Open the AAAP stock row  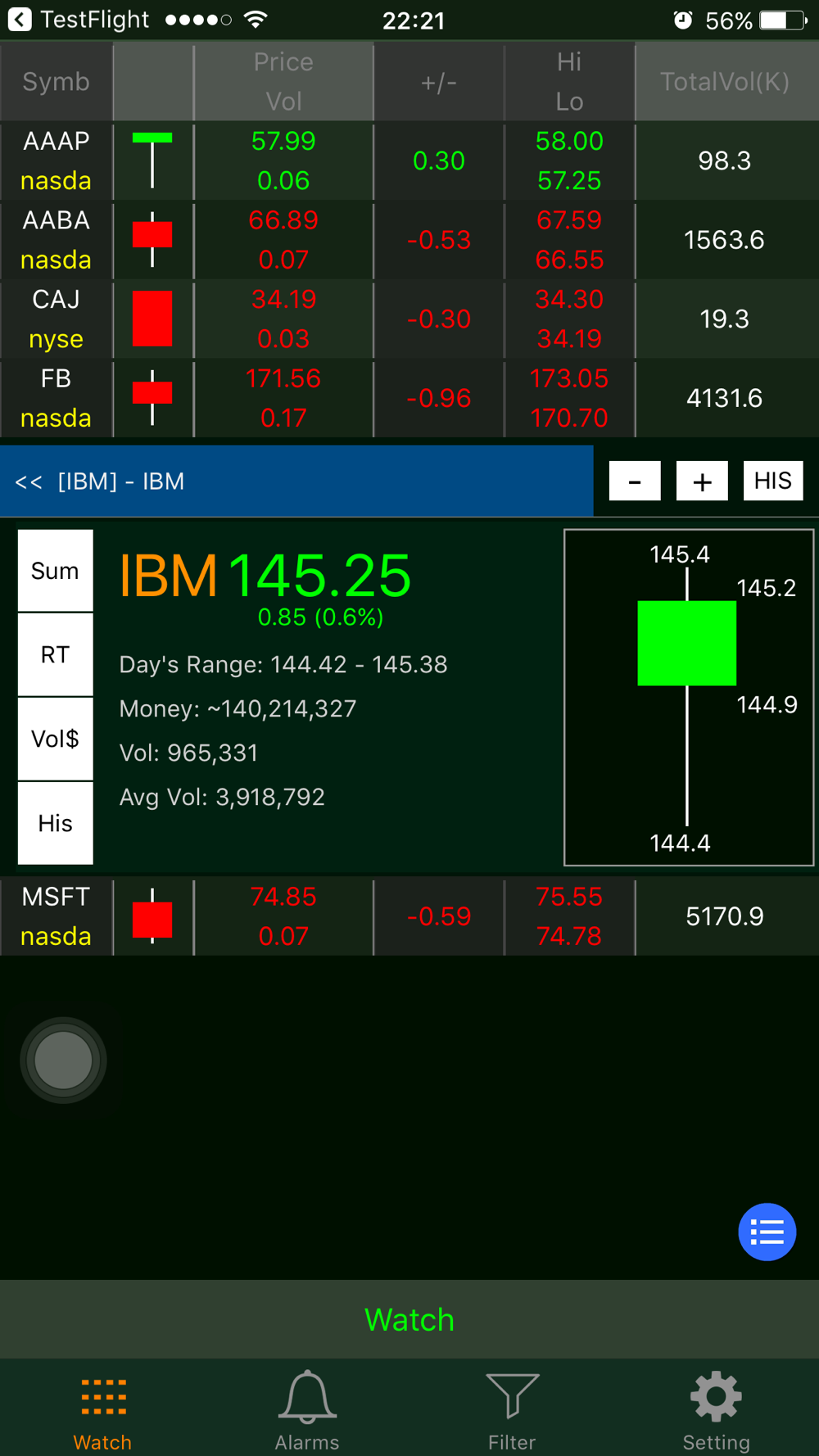point(409,161)
